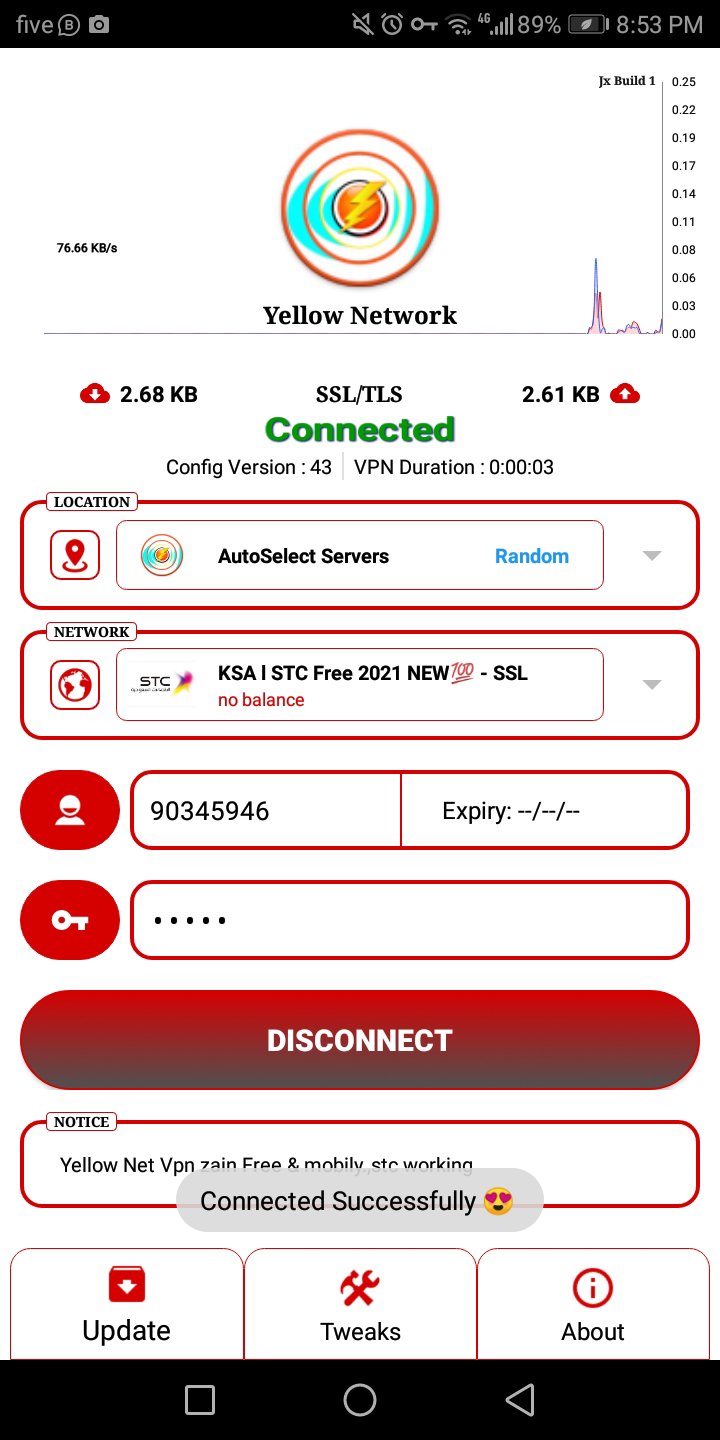Tap the Tweaks wrench icon
Screen dimensions: 720x1440
click(359, 1284)
